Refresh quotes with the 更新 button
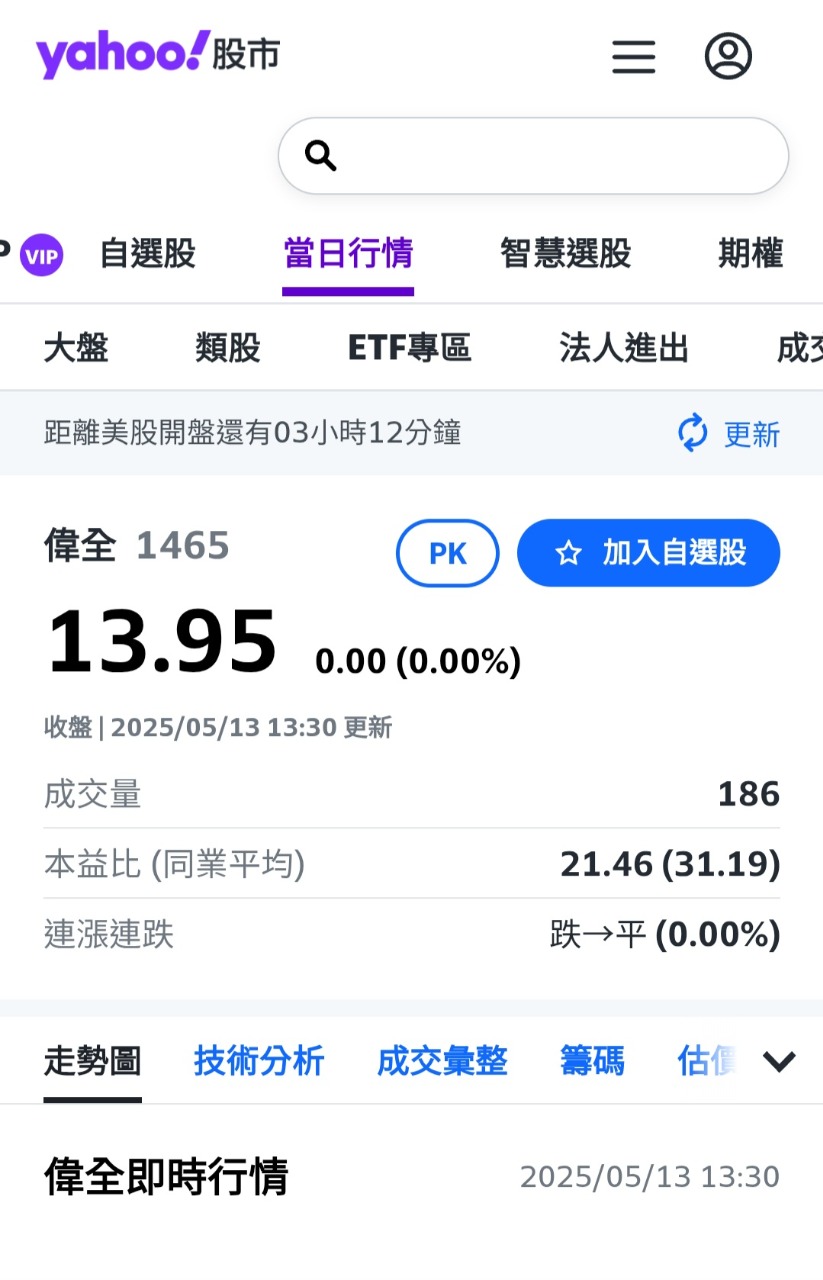823x1280 pixels. 729,434
